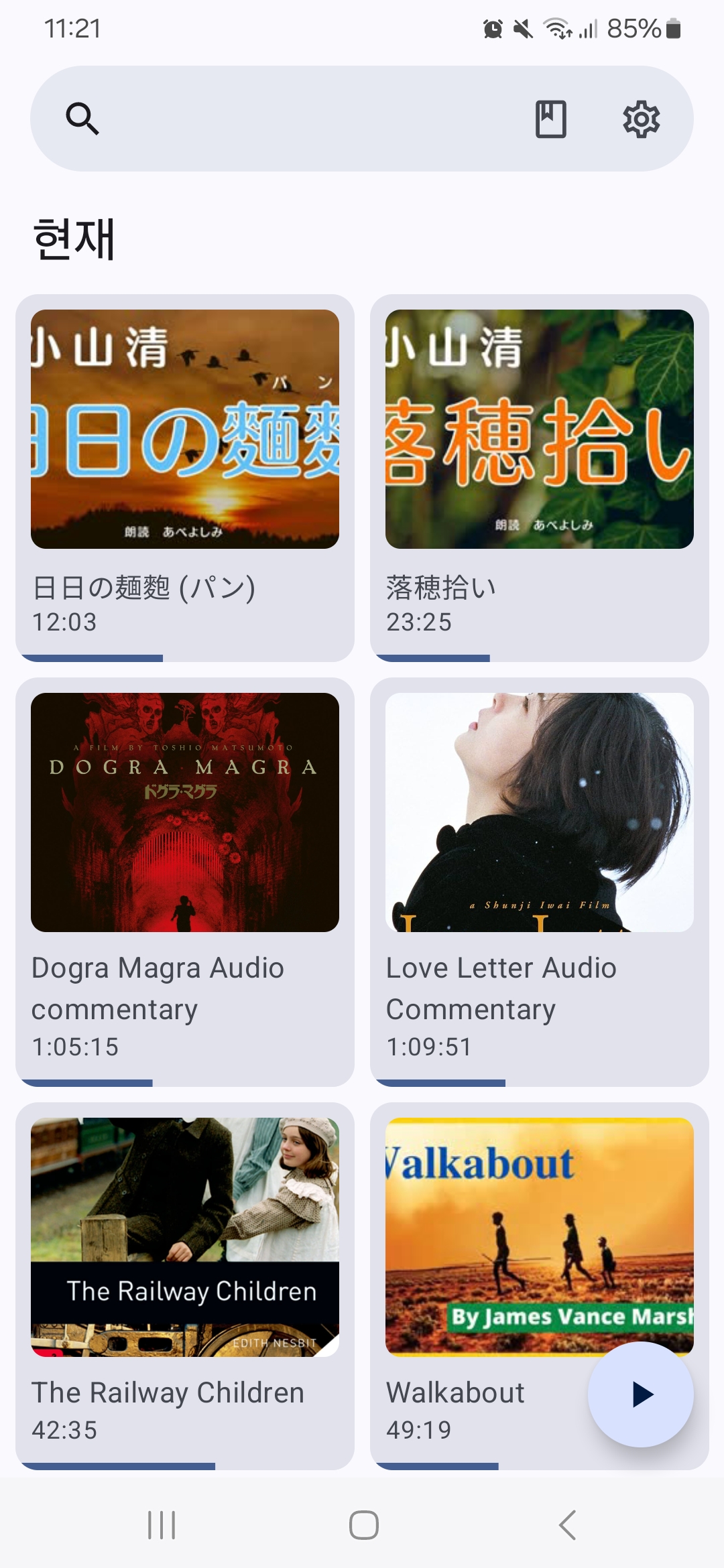724x1568 pixels.
Task: Go back using the system back button
Action: click(567, 1525)
